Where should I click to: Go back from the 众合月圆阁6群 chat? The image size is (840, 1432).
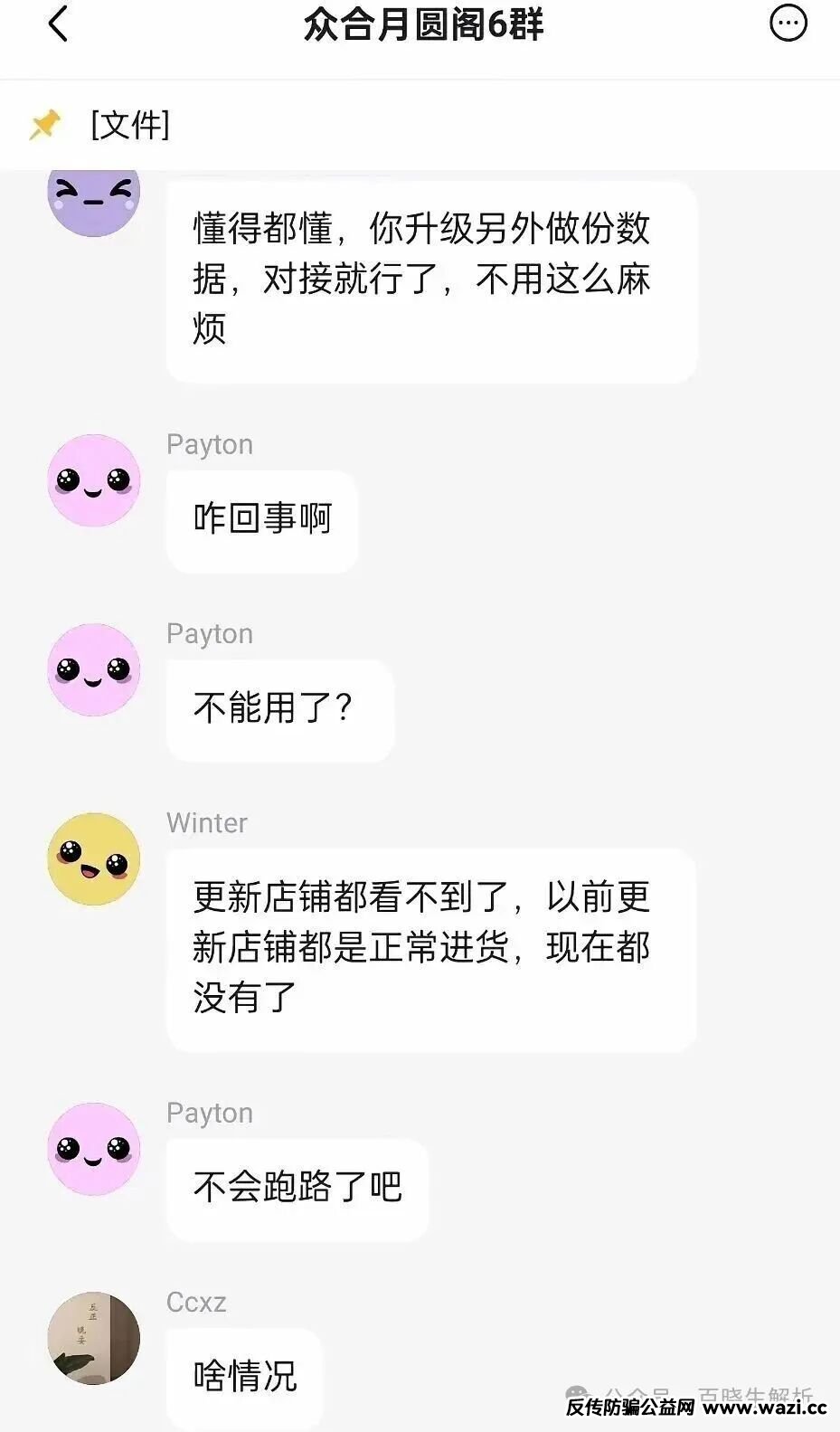pos(58,24)
